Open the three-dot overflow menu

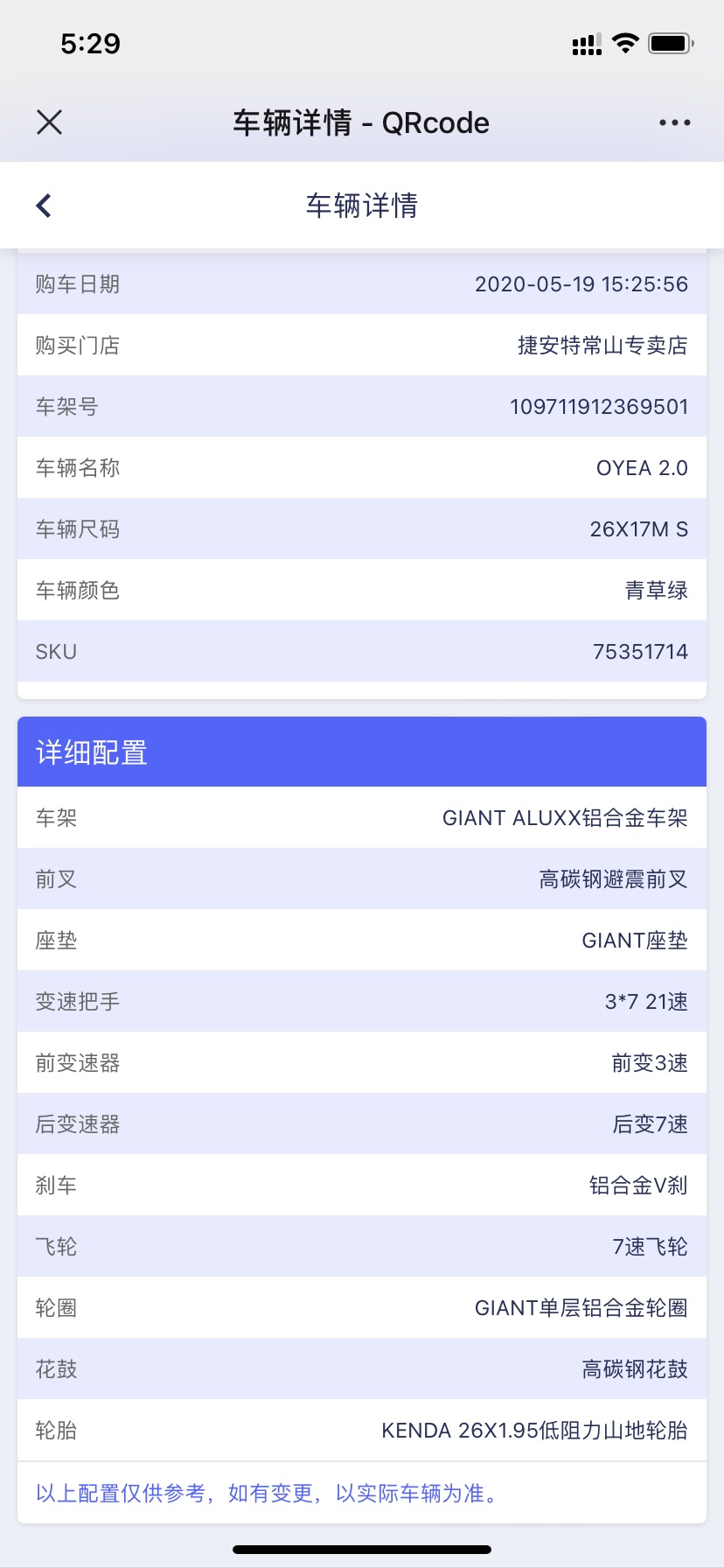(x=674, y=122)
